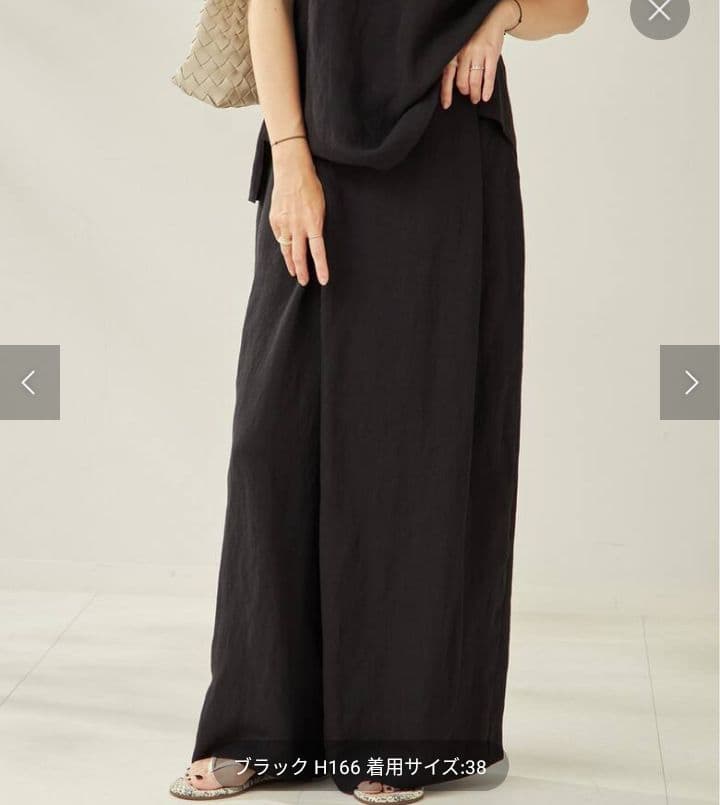Show the next product photo
This screenshot has width=720, height=805.
(x=690, y=382)
